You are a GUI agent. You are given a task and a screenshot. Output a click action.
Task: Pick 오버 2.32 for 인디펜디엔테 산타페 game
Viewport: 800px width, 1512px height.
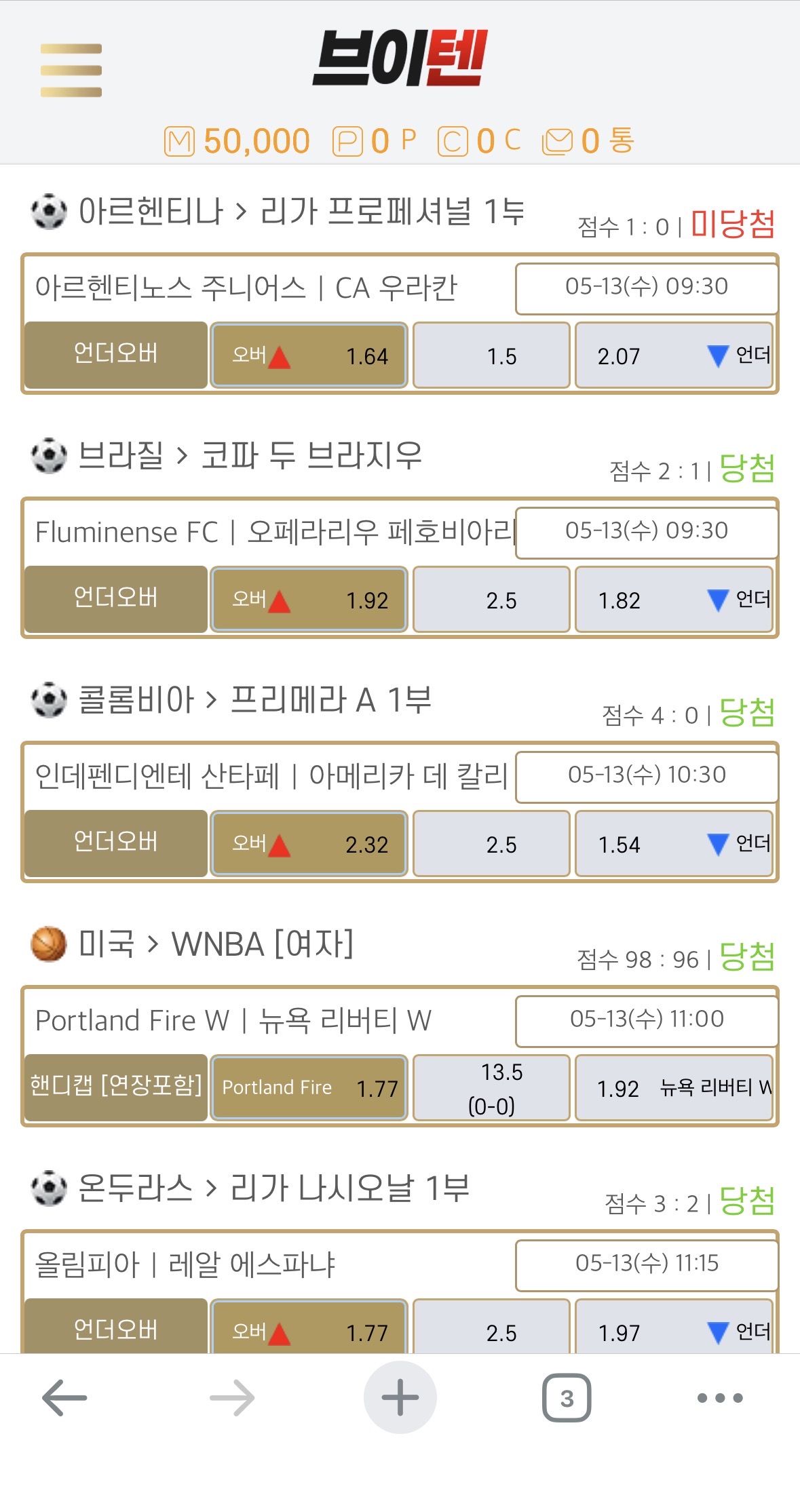click(x=309, y=844)
